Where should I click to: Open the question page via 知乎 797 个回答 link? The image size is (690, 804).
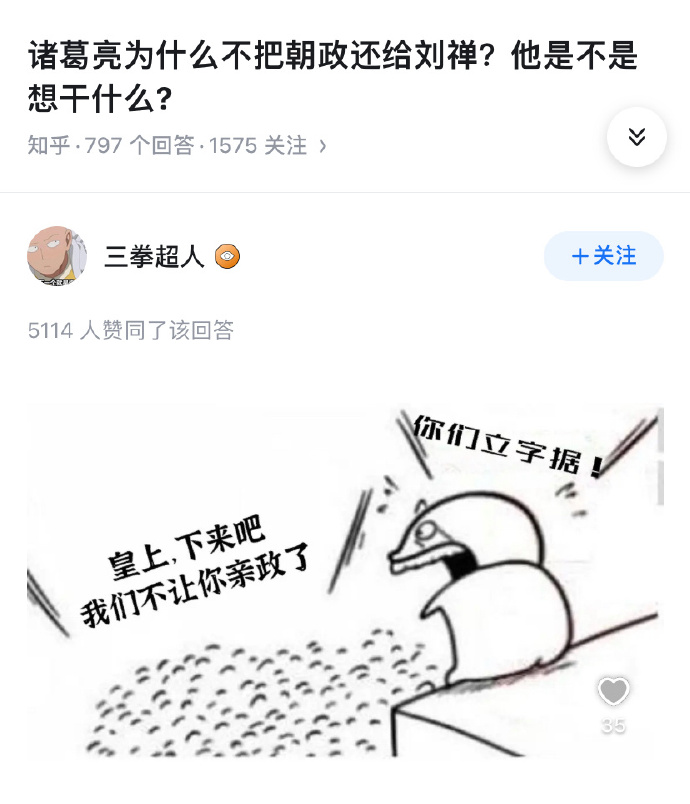click(x=176, y=146)
